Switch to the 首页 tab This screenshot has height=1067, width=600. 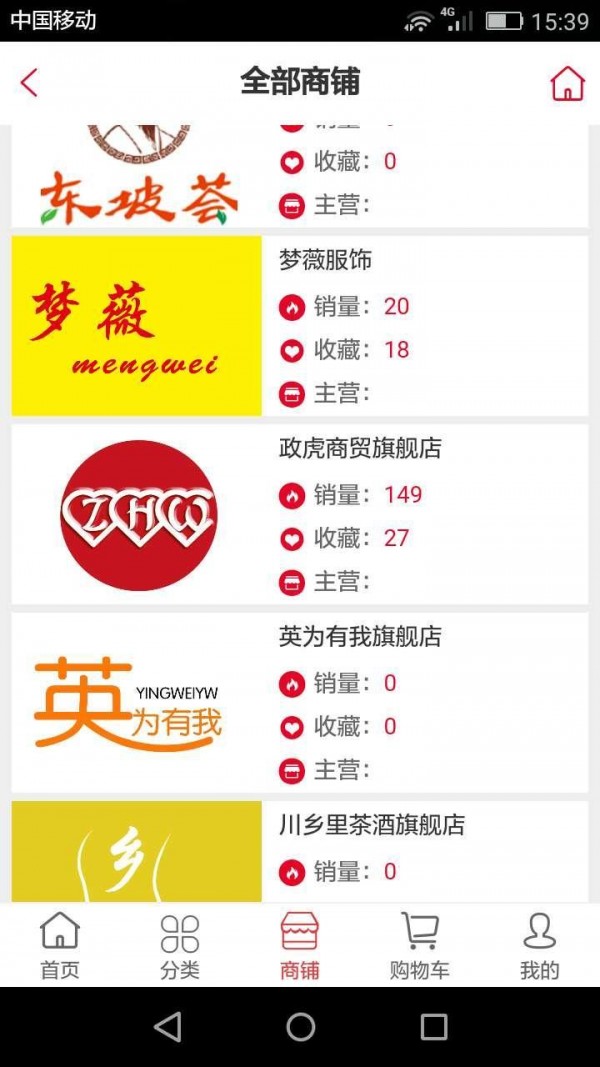point(60,945)
